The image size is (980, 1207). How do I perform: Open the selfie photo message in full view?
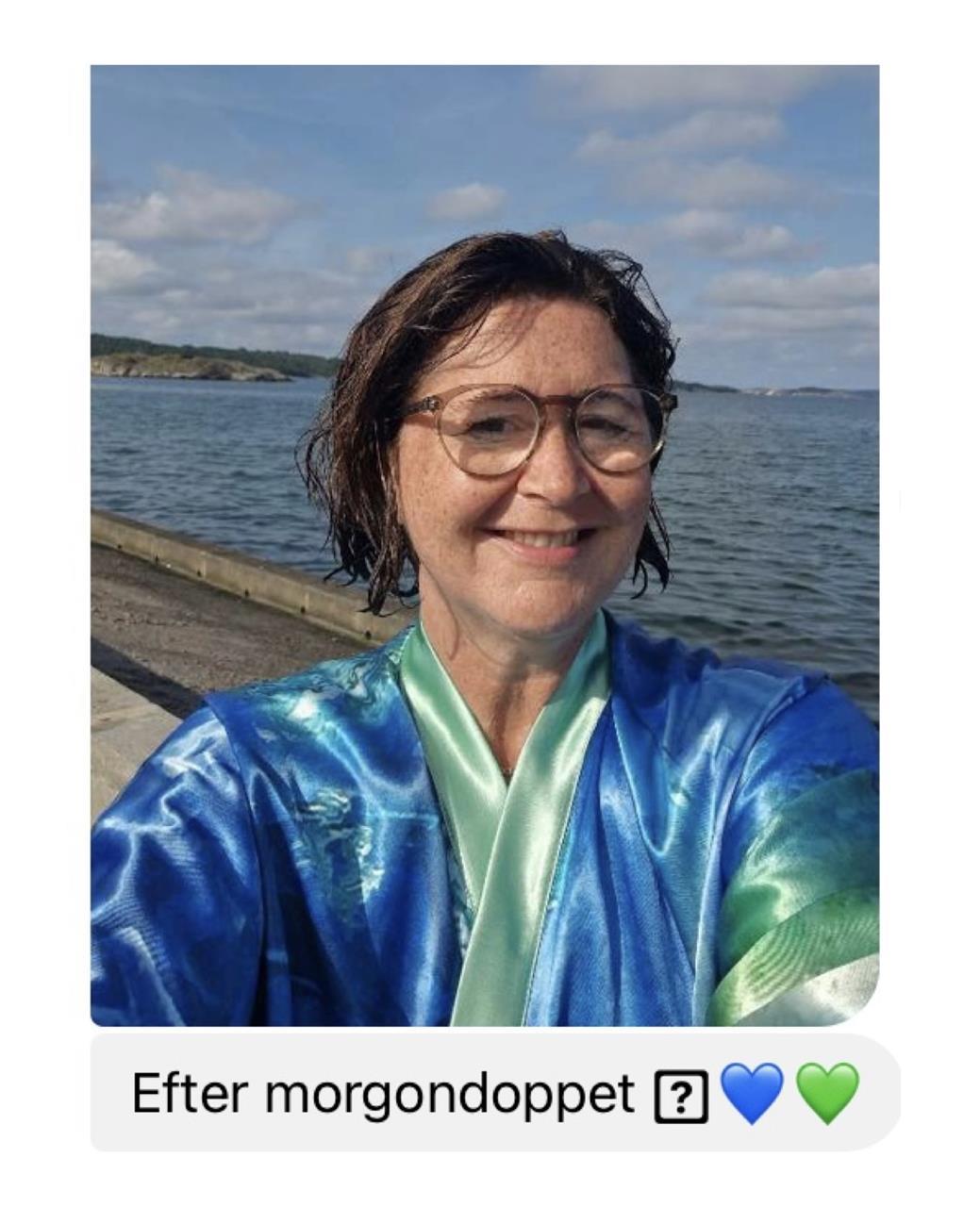pos(485,545)
